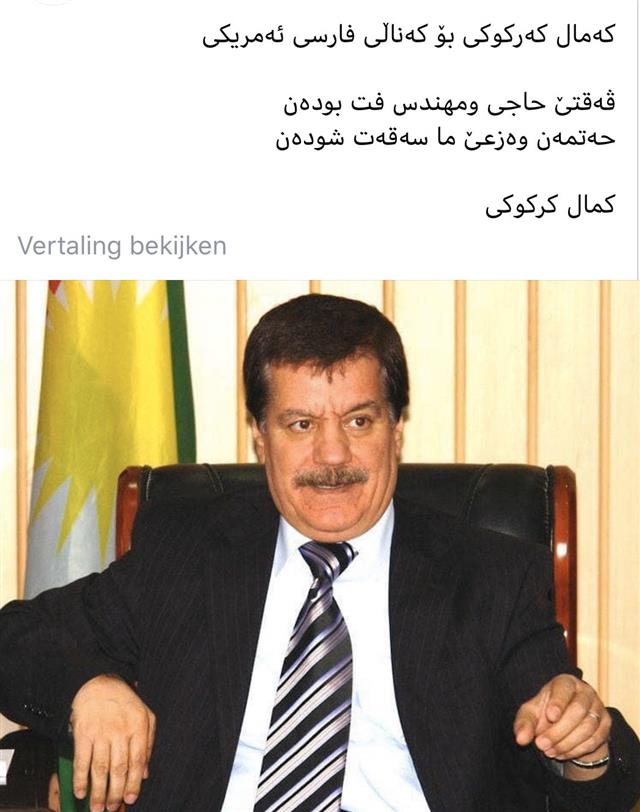The height and width of the screenshot is (812, 640).
Task: Open the post photo in full view
Action: (x=320, y=545)
